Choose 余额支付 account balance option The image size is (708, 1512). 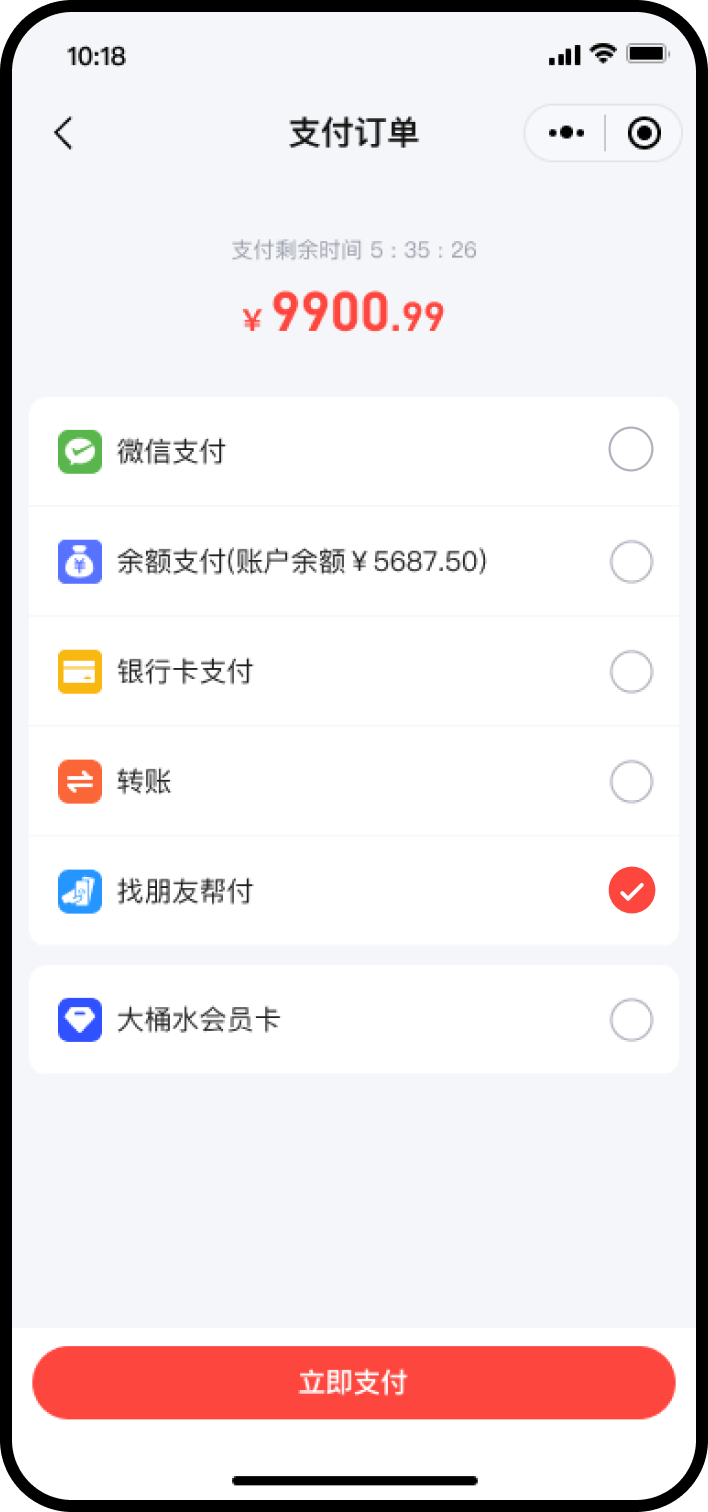(631, 562)
